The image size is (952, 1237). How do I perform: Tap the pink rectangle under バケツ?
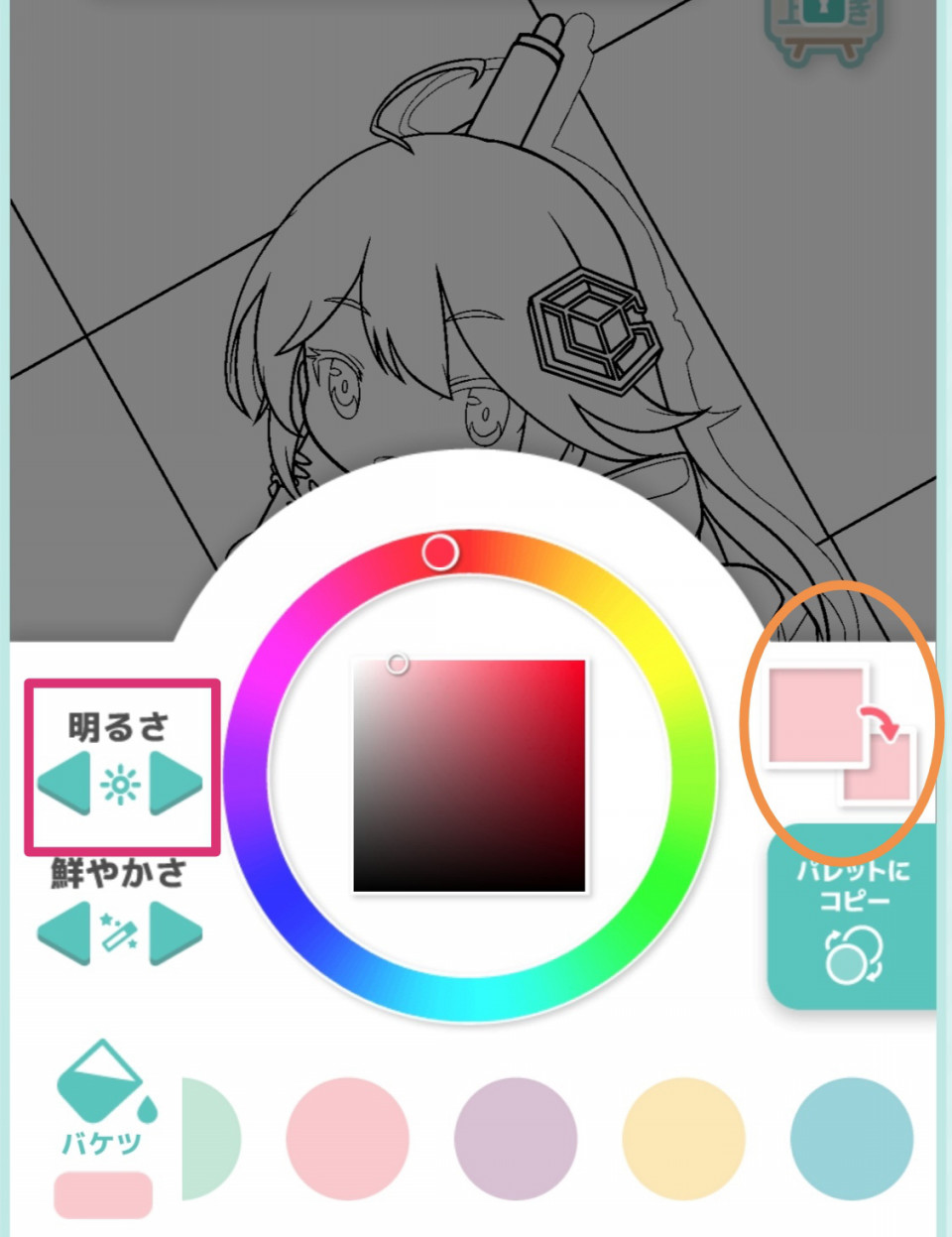103,1194
